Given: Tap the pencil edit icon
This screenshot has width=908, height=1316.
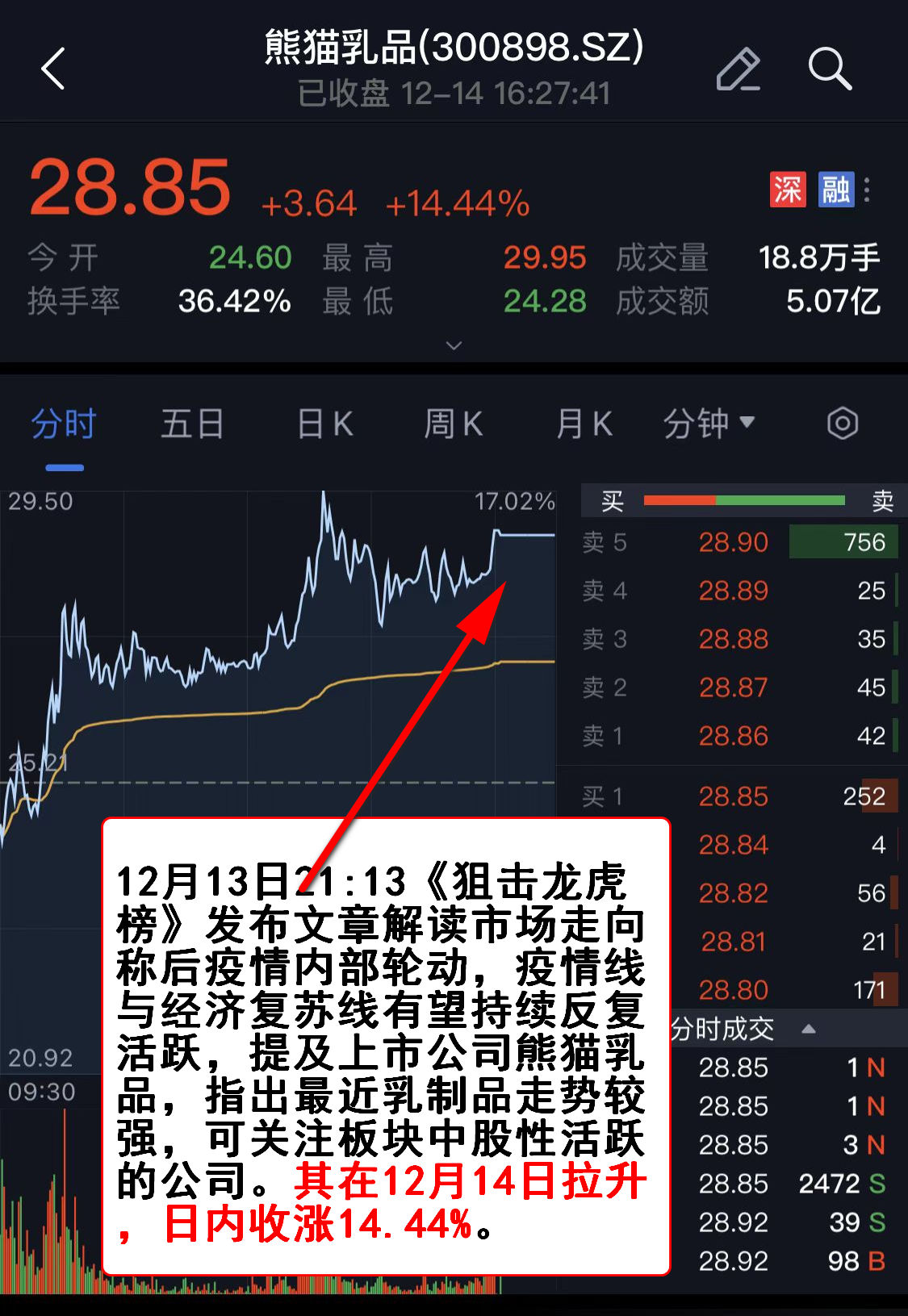Looking at the screenshot, I should coord(738,69).
